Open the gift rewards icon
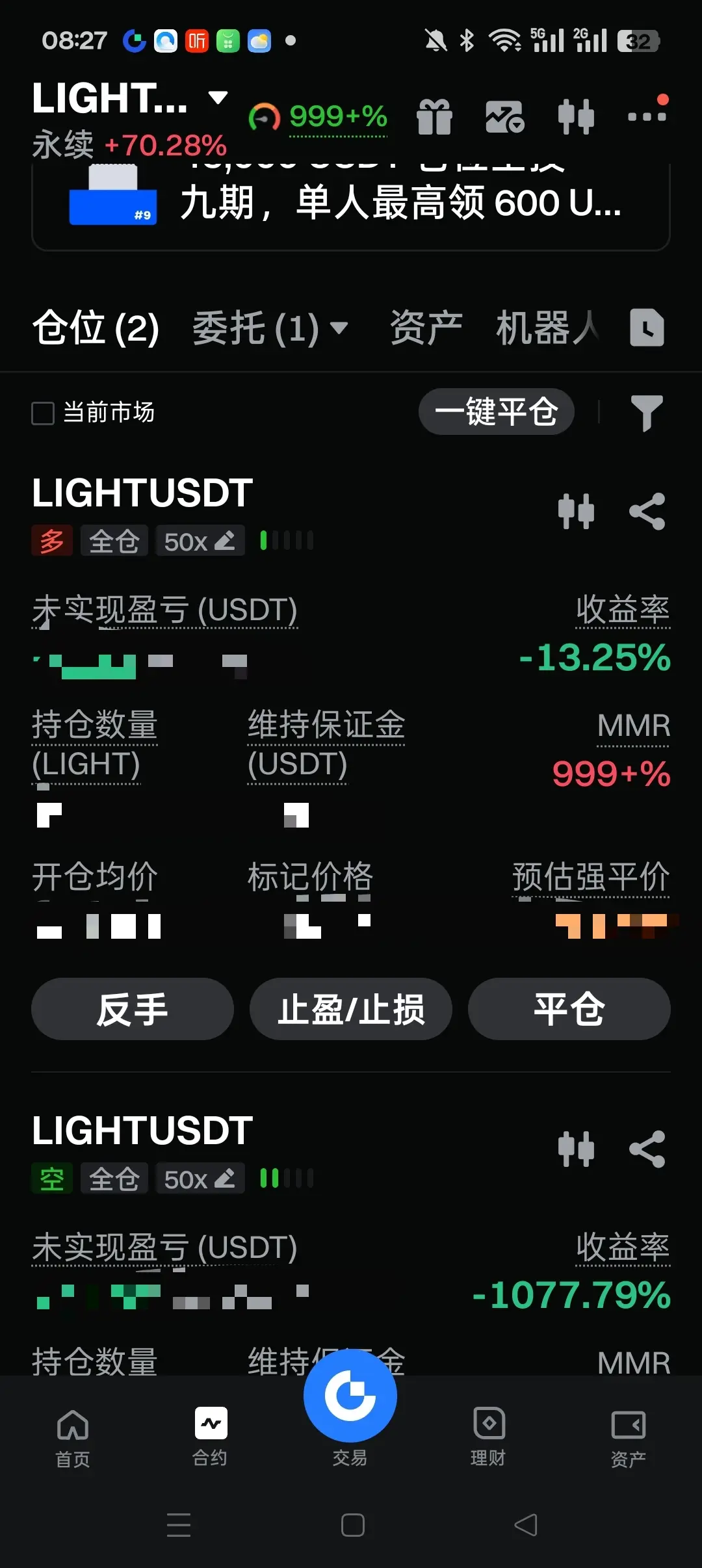The height and width of the screenshot is (1568, 702). click(x=434, y=117)
